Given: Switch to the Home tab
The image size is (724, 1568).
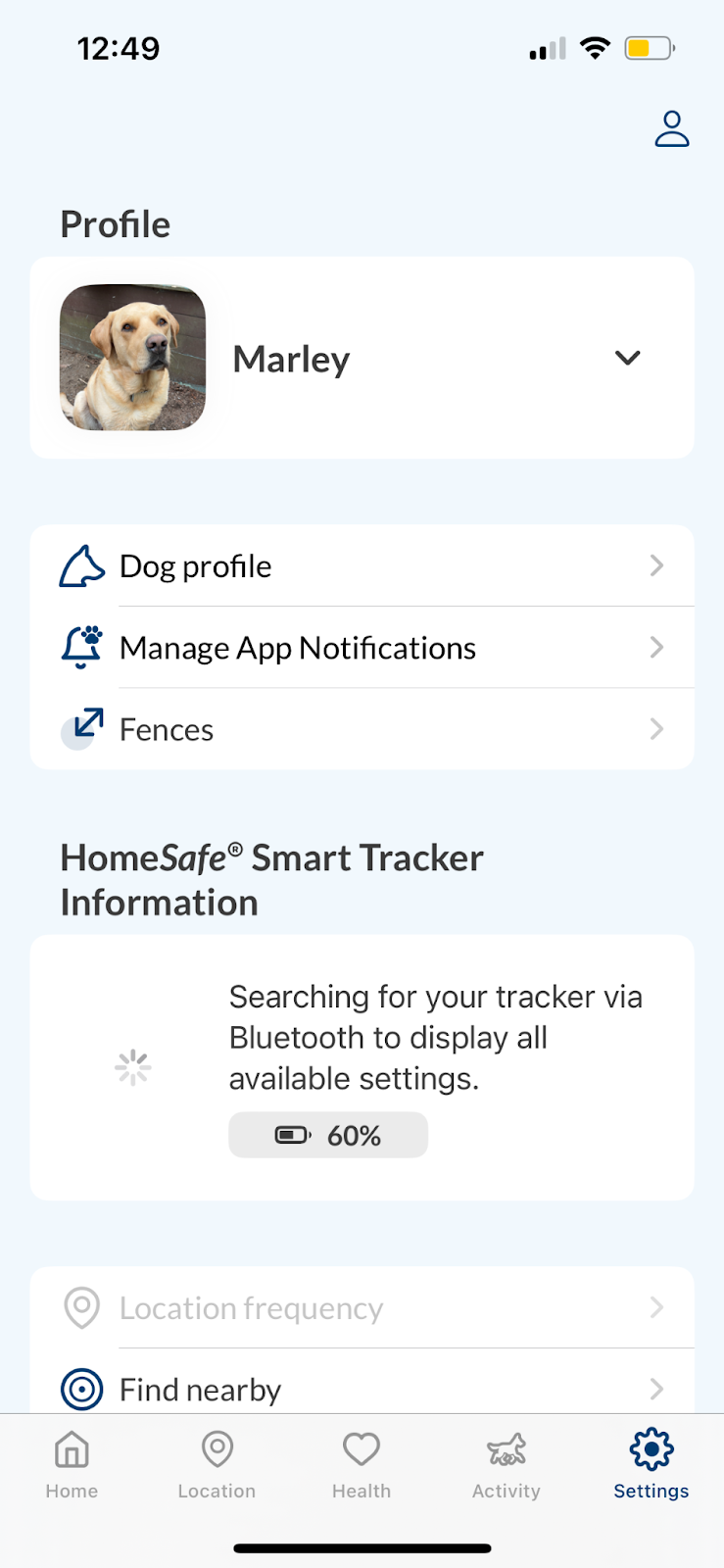Looking at the screenshot, I should tap(72, 1464).
